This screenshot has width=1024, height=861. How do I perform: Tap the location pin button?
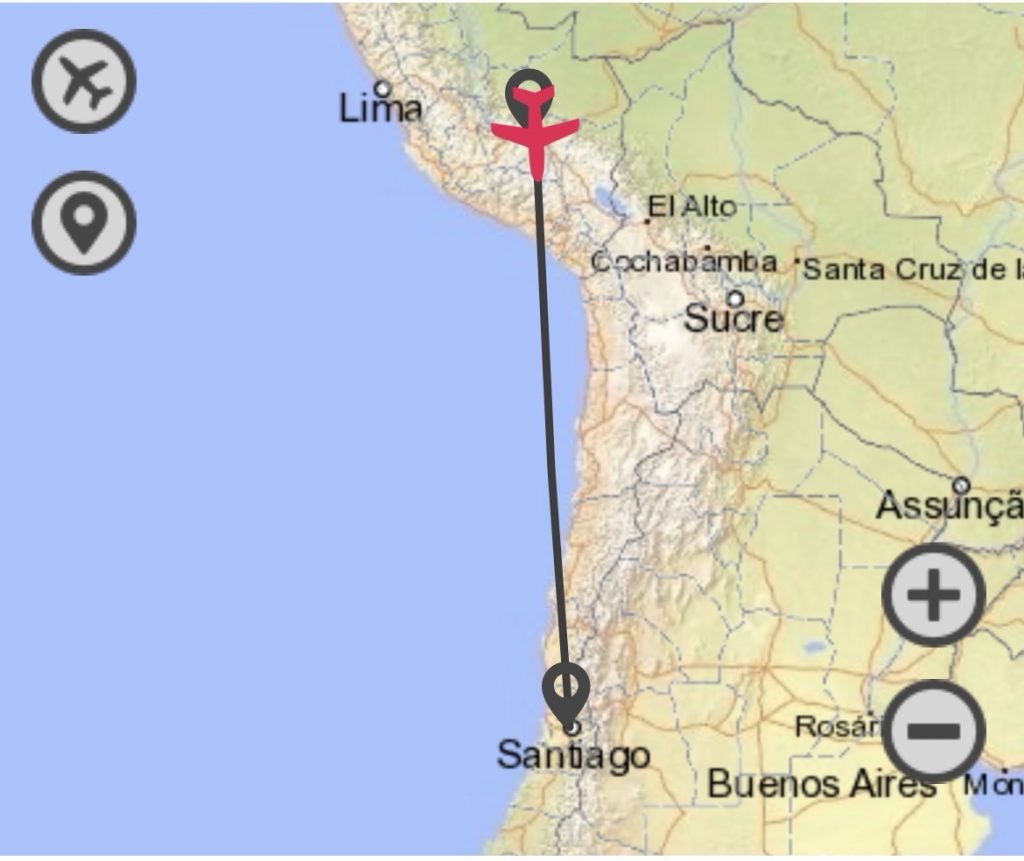click(x=84, y=222)
